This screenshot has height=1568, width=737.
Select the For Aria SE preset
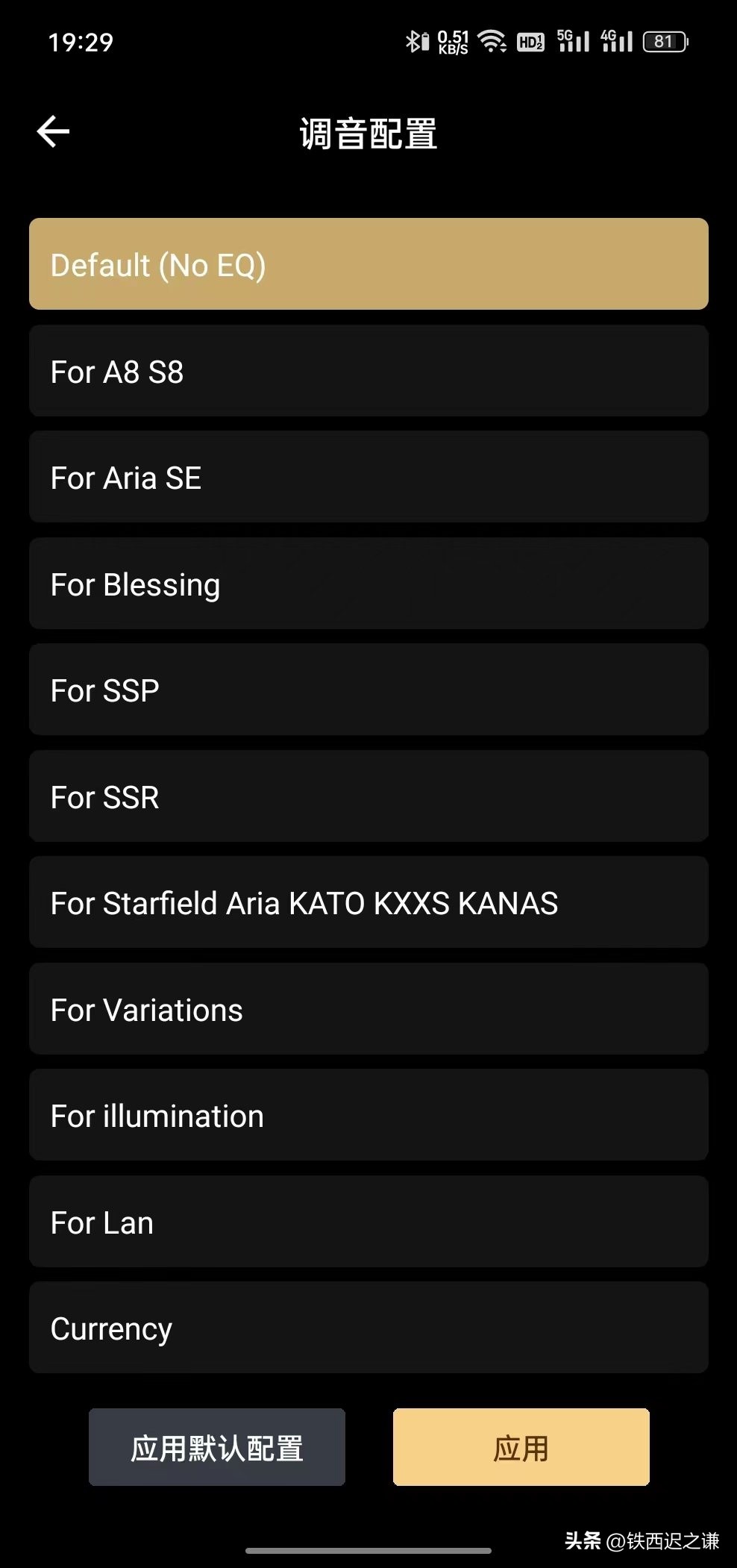pyautogui.click(x=368, y=477)
